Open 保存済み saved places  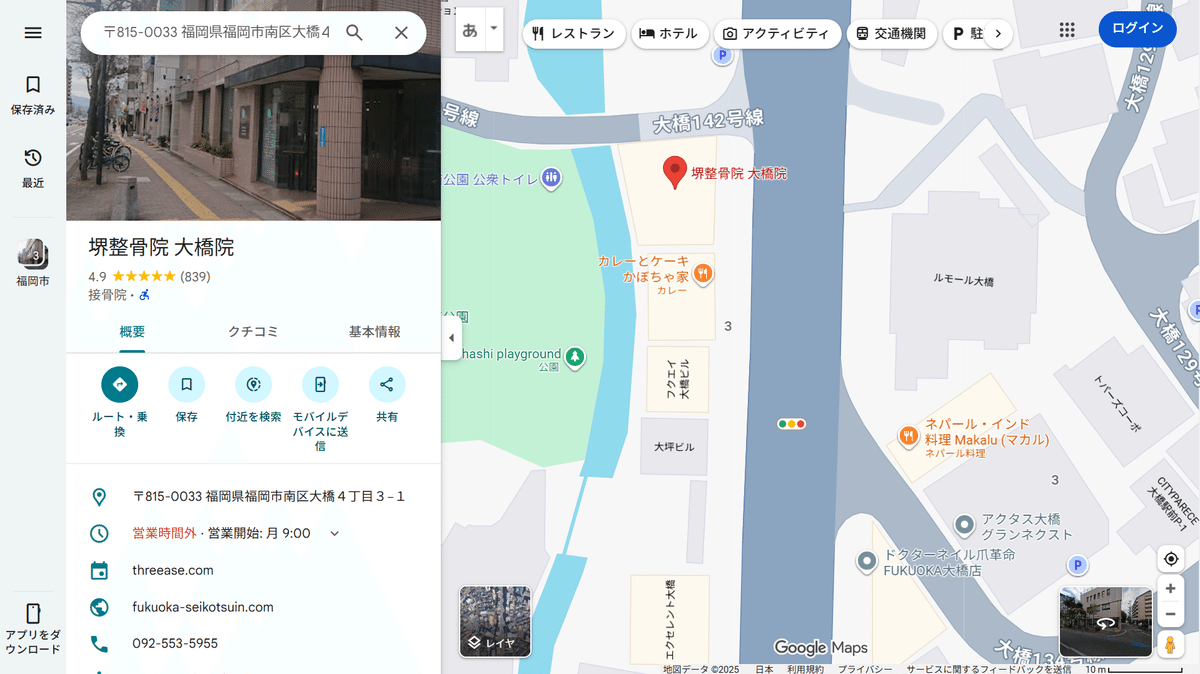click(x=33, y=94)
